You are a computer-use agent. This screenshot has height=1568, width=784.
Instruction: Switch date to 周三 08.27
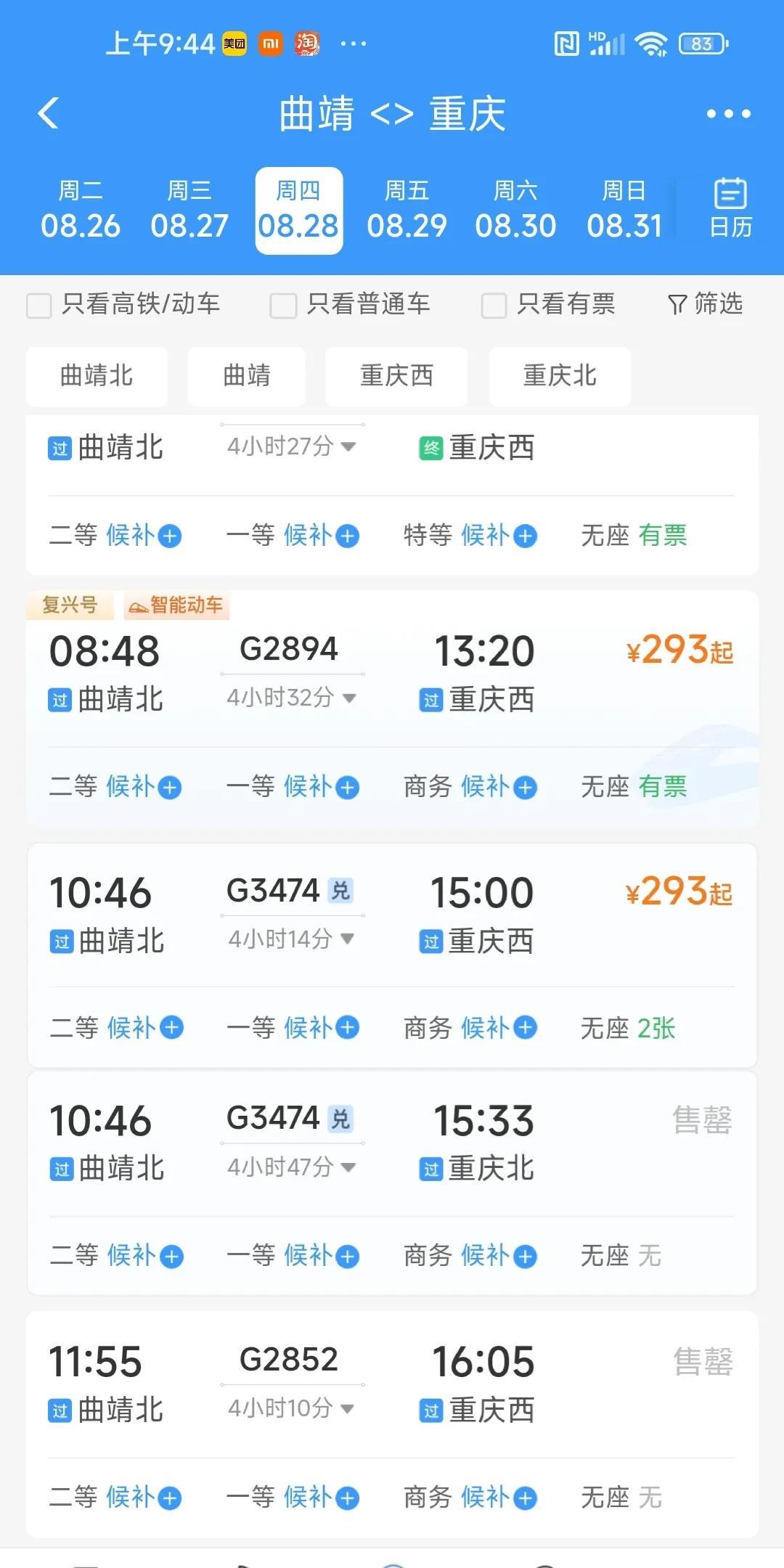(x=189, y=211)
